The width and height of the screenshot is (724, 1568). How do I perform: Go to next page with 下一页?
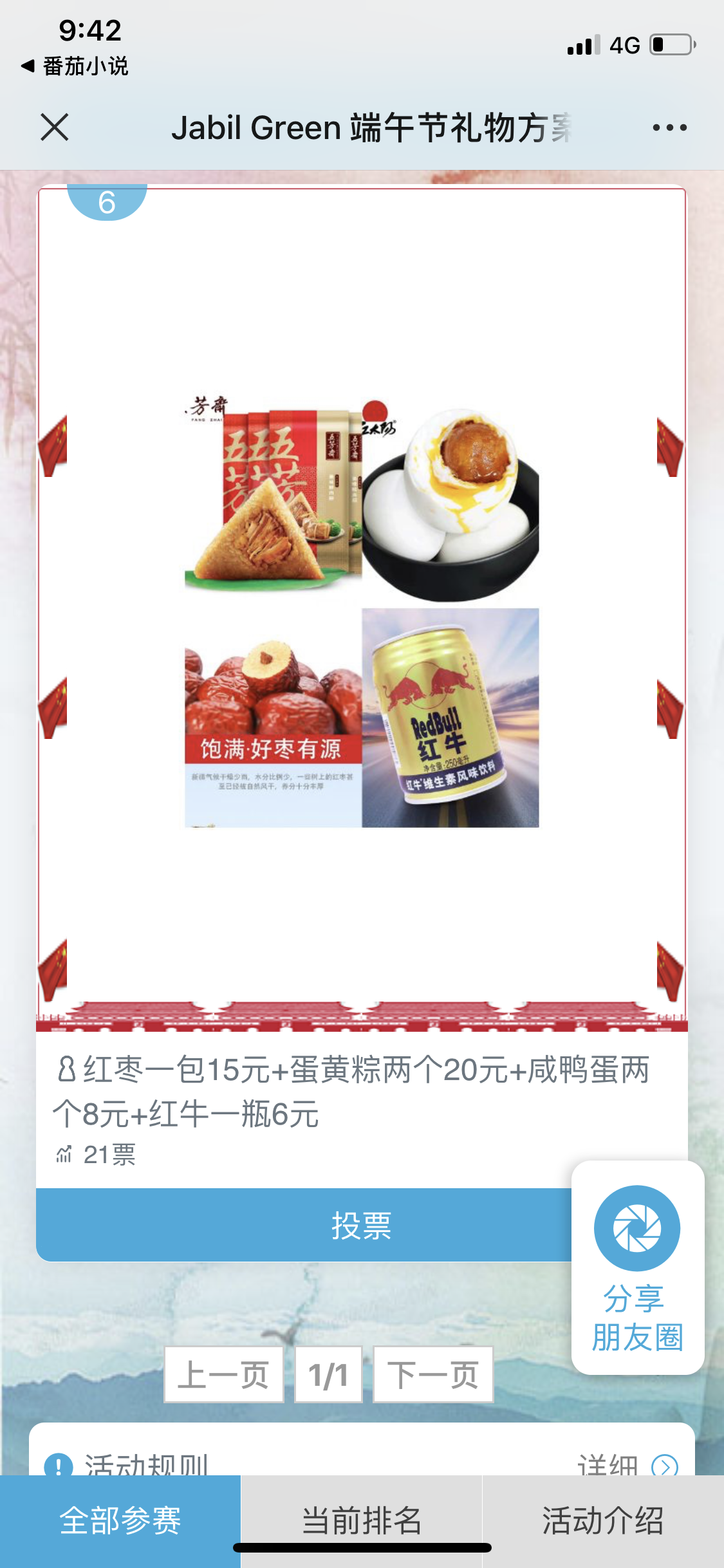coord(433,1374)
